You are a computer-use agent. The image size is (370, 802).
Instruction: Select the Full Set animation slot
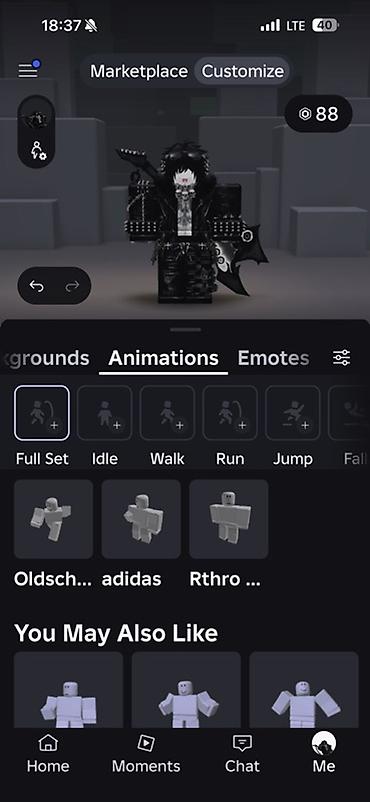coord(42,413)
